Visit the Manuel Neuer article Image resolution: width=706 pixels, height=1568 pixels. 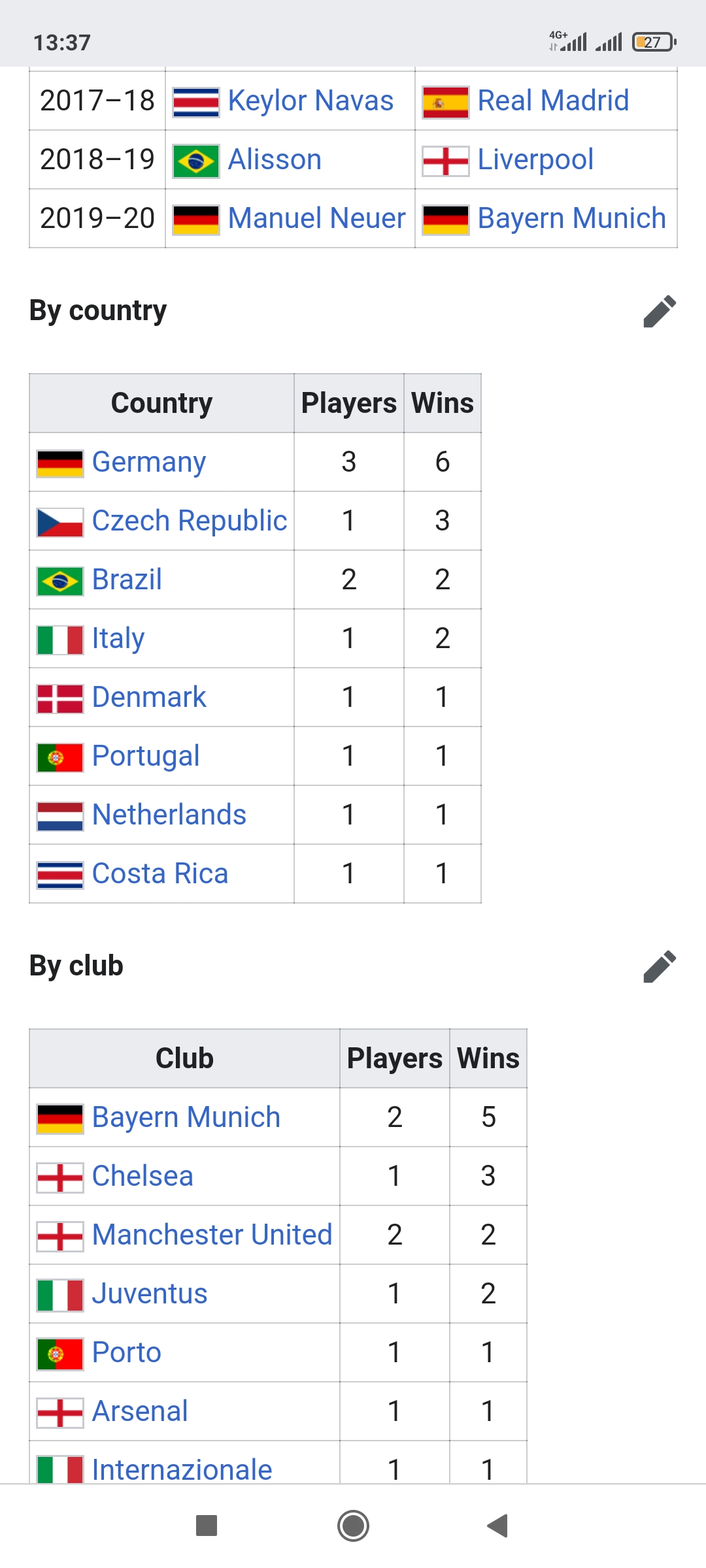(316, 218)
